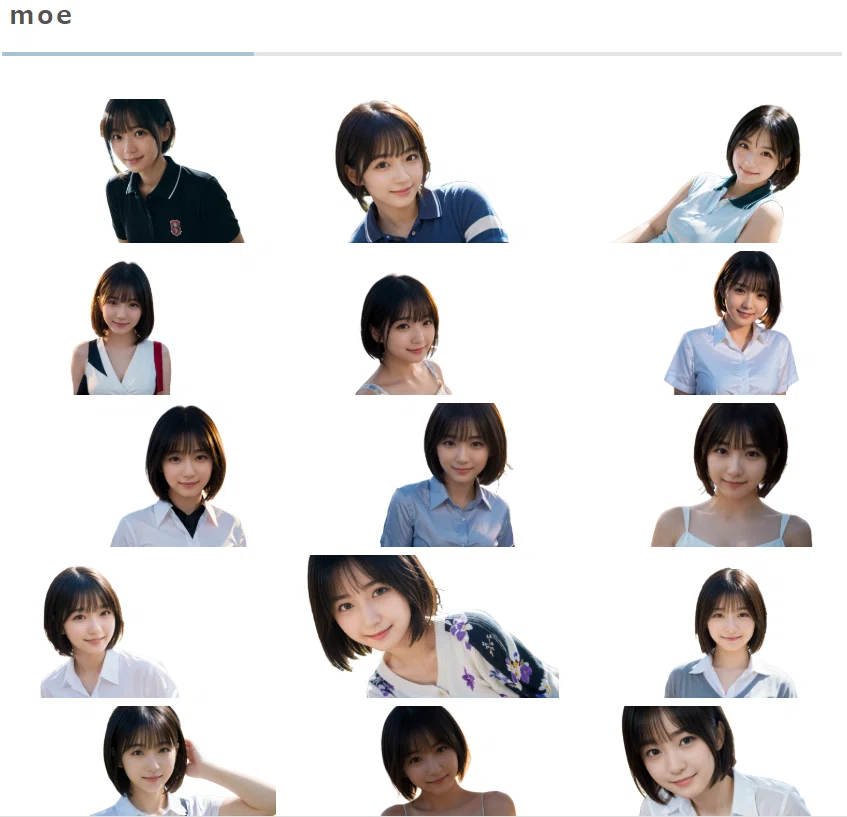Image resolution: width=847 pixels, height=817 pixels.
Task: Open the photo with the navy striped polo
Action: pyautogui.click(x=422, y=171)
